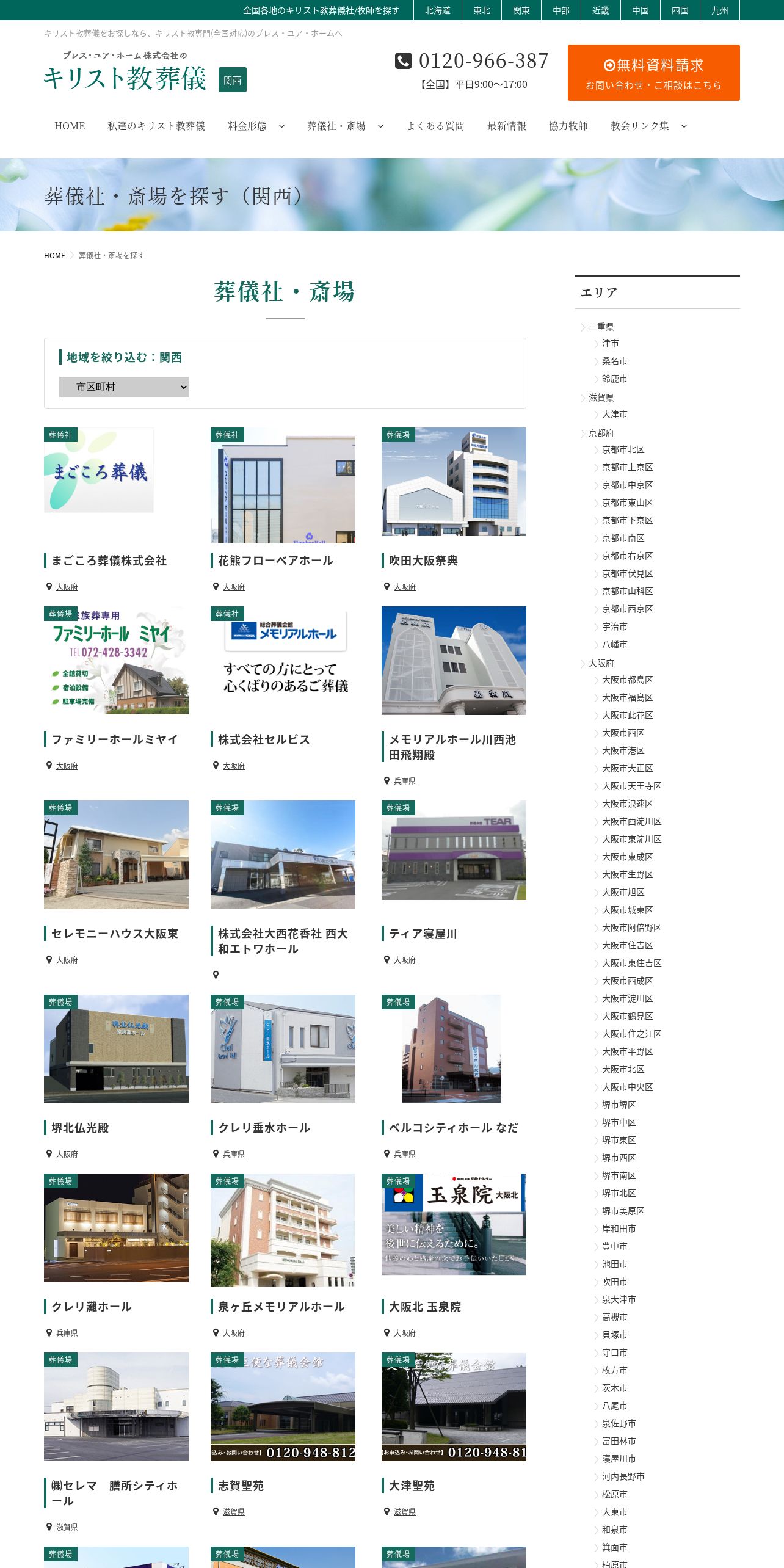Tap HOME in the breadcrumb
784x1568 pixels.
click(x=54, y=255)
